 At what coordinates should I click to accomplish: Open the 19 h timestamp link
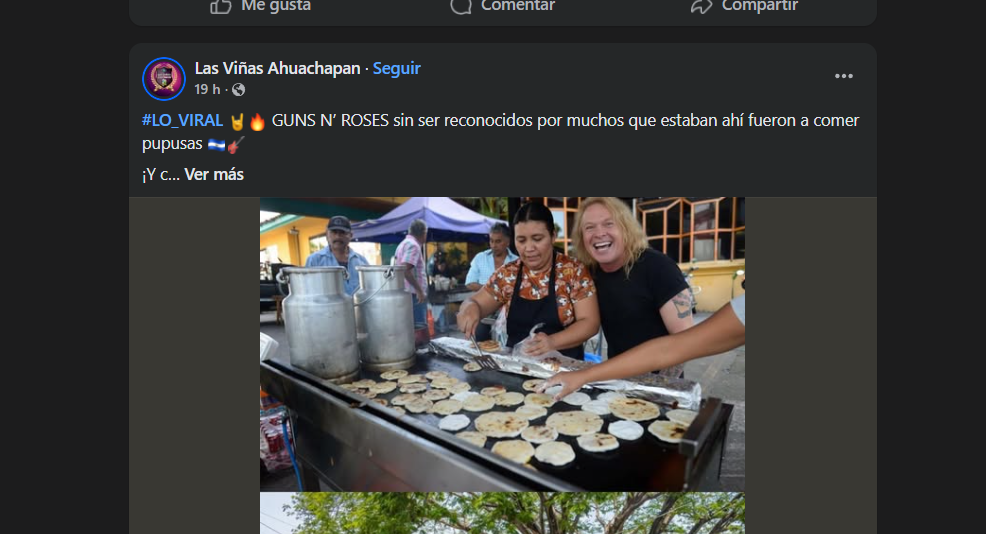(207, 90)
